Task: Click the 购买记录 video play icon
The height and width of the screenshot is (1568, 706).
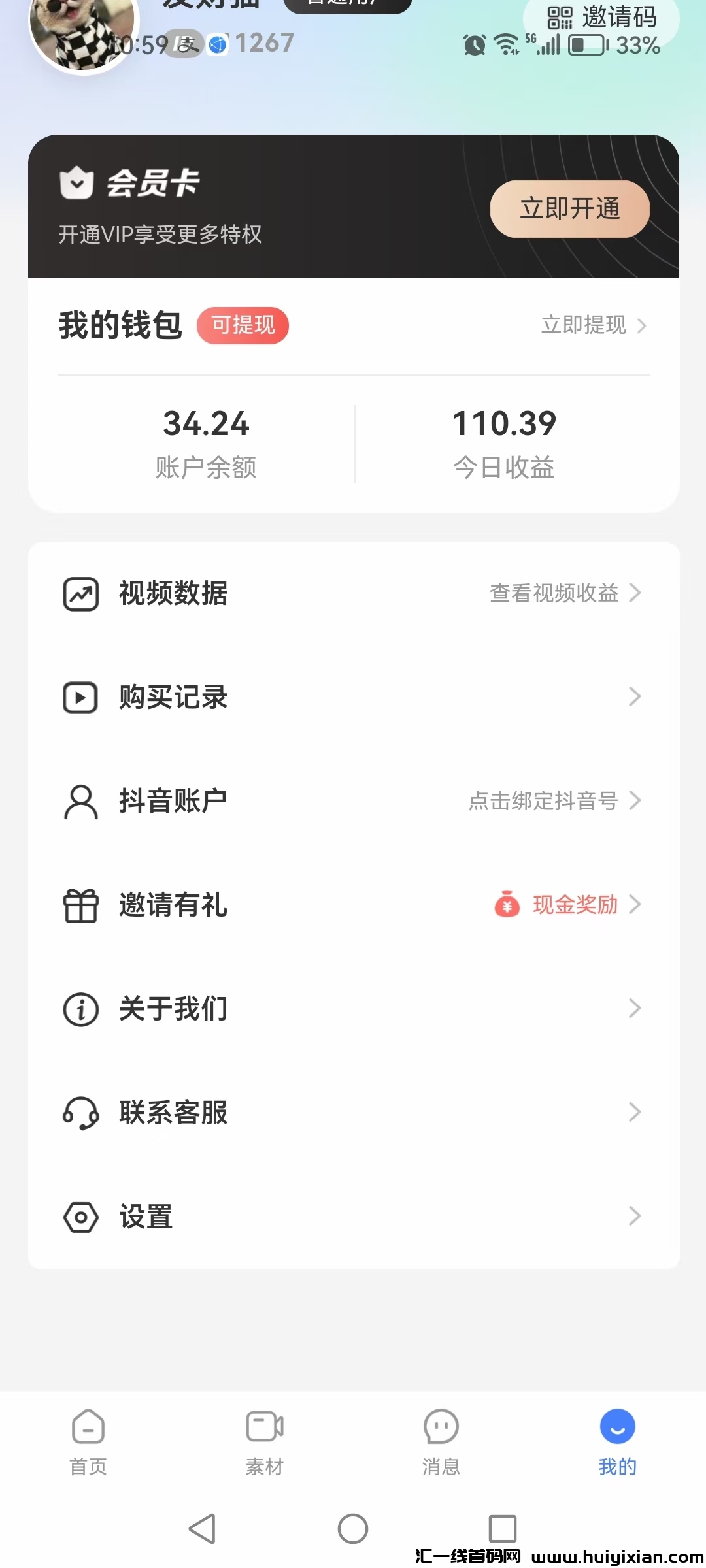Action: pos(80,697)
